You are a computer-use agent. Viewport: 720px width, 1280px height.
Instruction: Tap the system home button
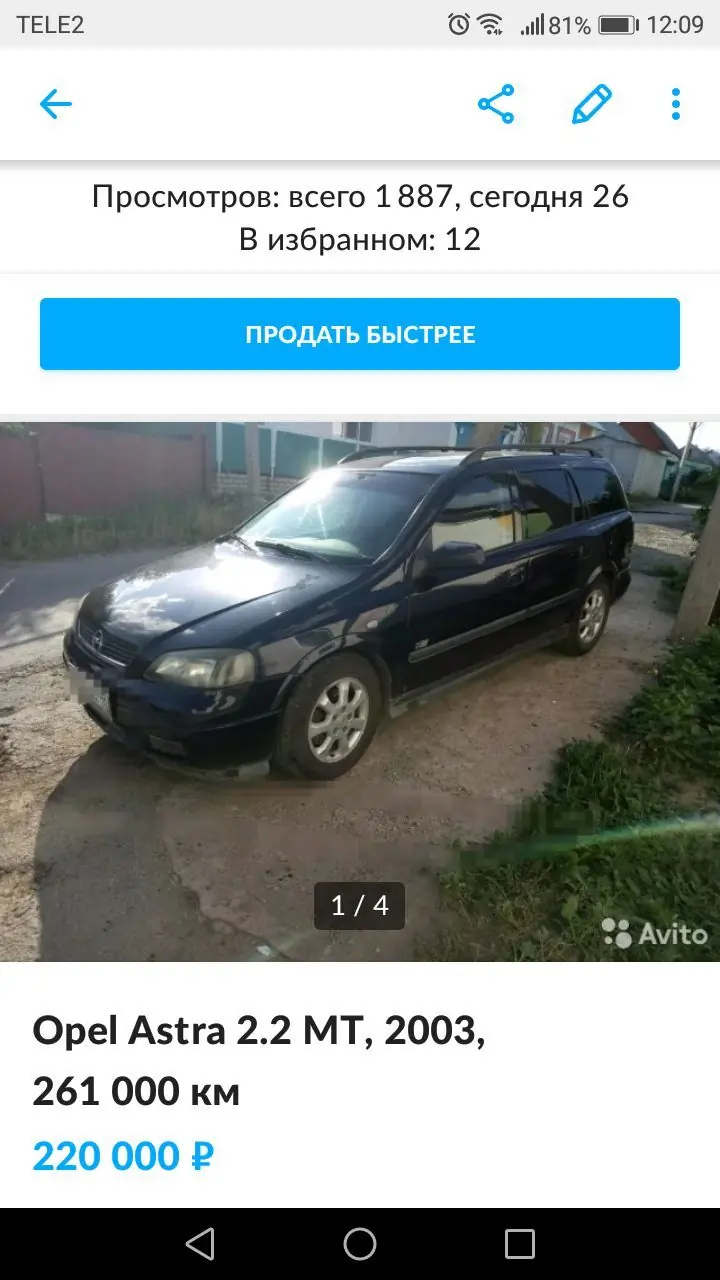tap(360, 1244)
